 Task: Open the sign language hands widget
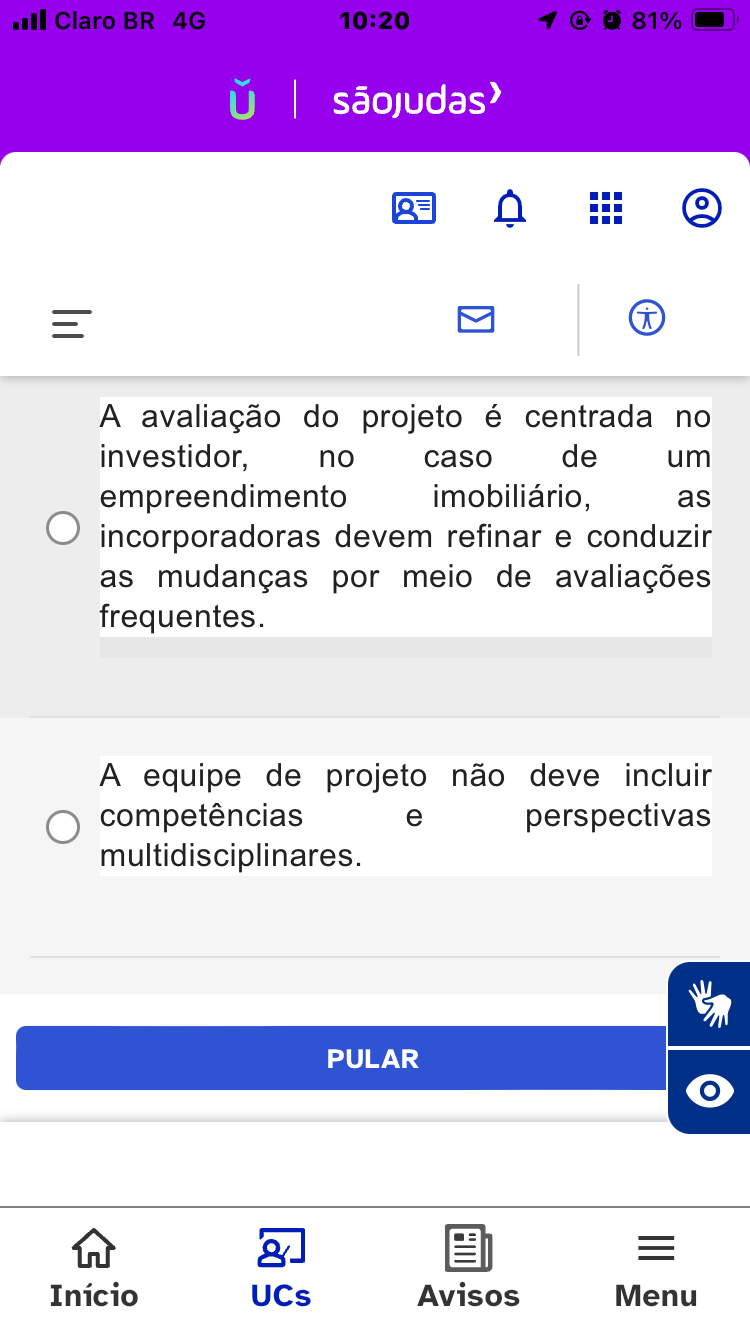click(x=710, y=1004)
